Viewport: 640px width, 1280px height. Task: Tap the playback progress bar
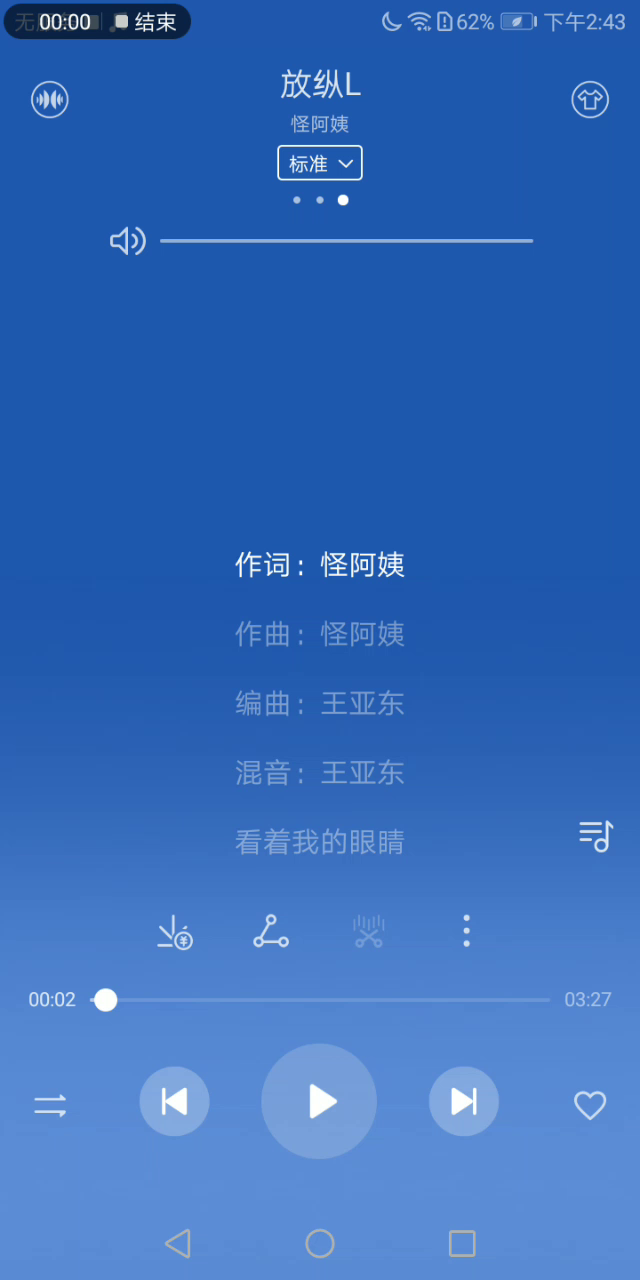pyautogui.click(x=320, y=1000)
